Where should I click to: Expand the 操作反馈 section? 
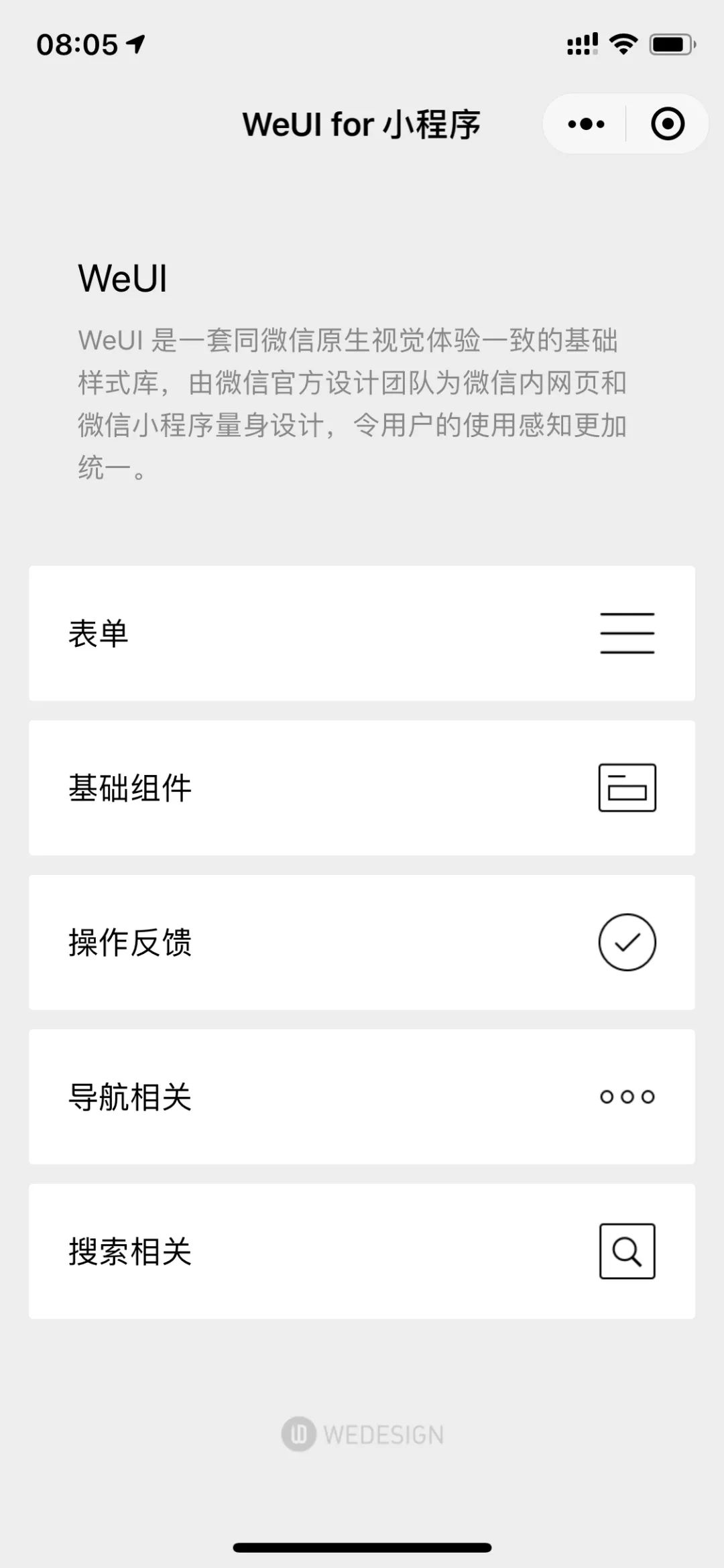tap(362, 942)
